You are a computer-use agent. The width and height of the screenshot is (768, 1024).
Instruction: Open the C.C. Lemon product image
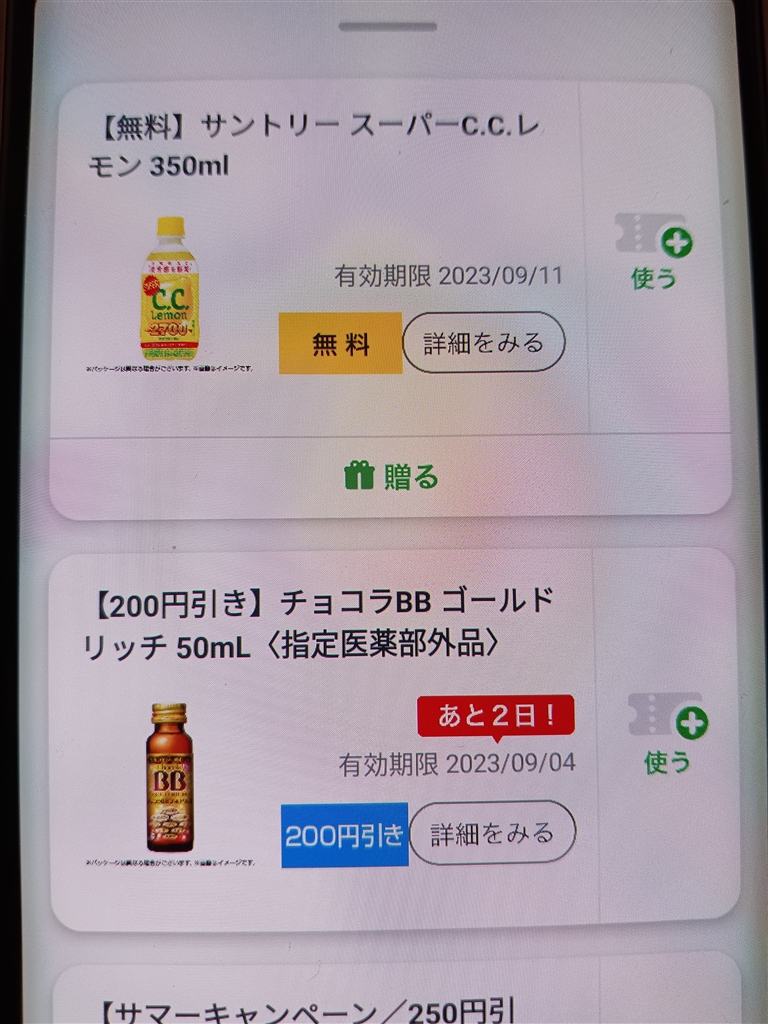point(170,289)
